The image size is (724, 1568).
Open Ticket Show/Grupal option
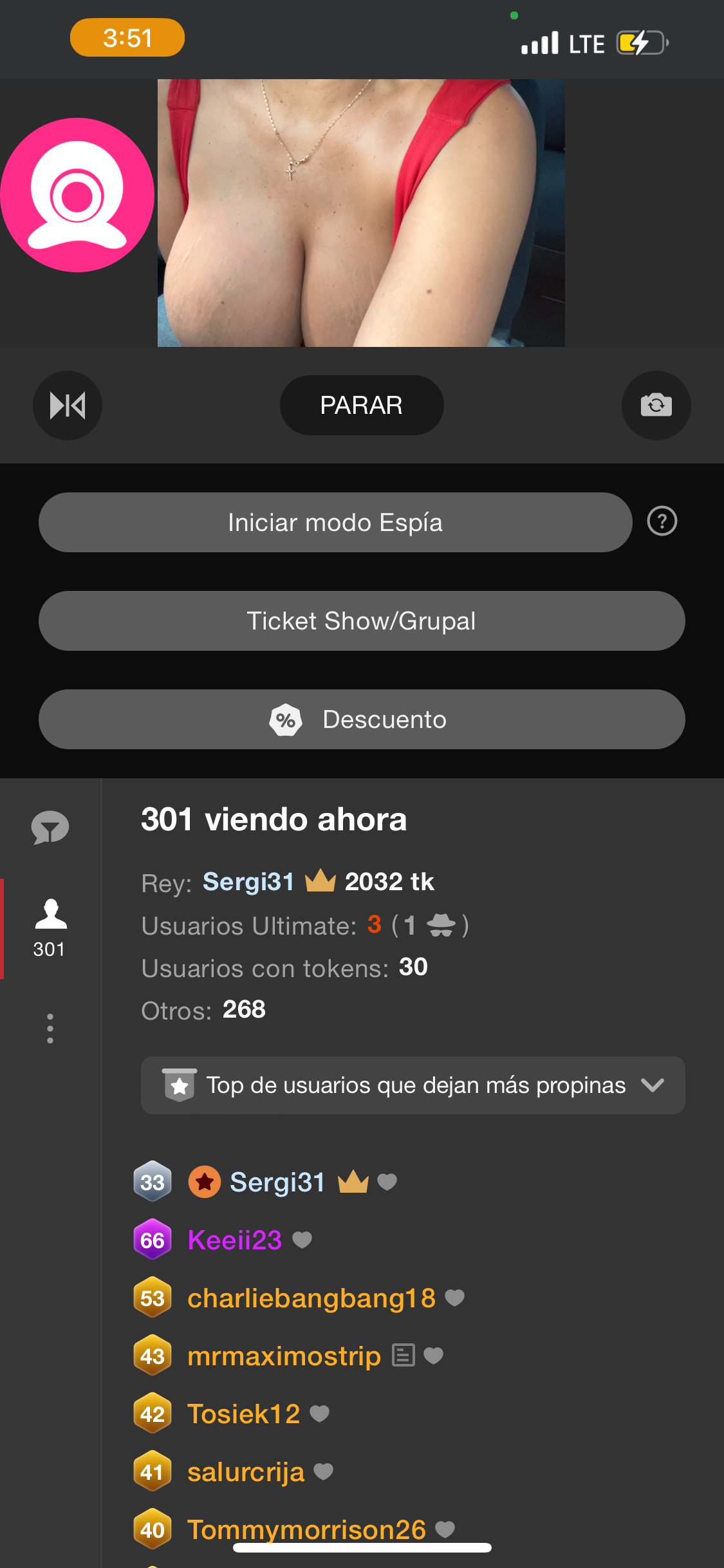[361, 621]
